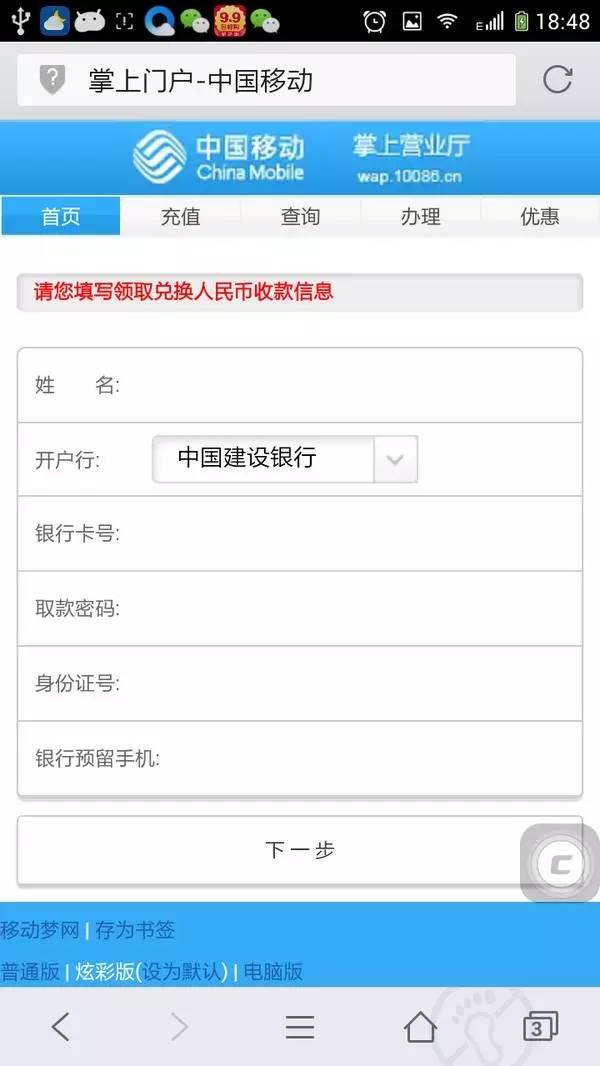Open the 电脑版 desktop version link

click(x=273, y=971)
